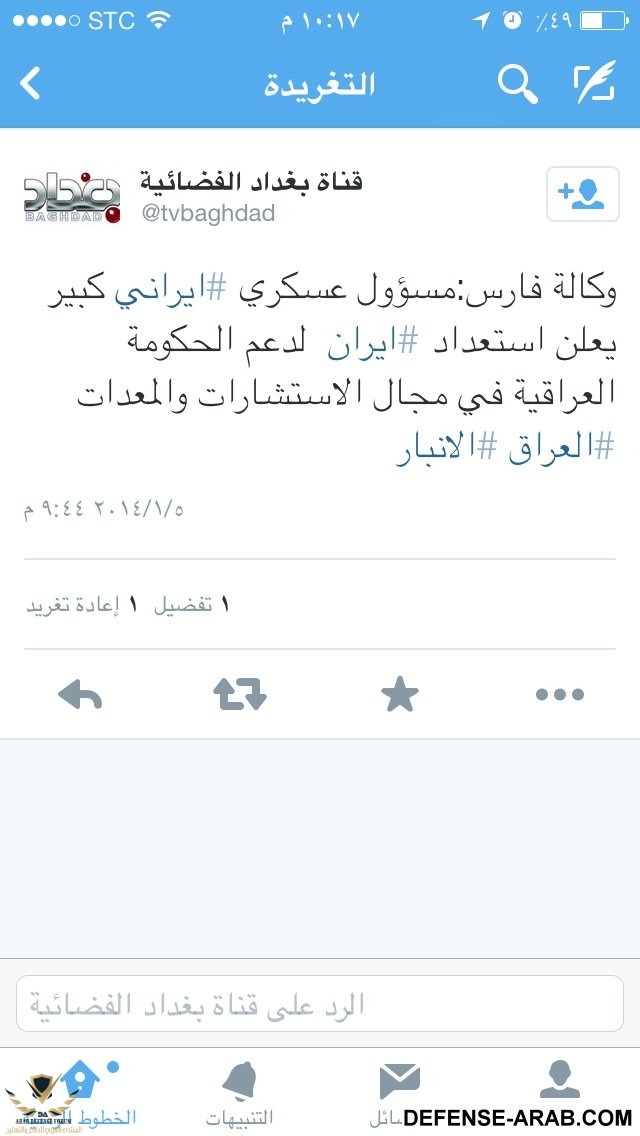This screenshot has height=1136, width=640.
Task: Retweet this tweet
Action: pyautogui.click(x=240, y=694)
